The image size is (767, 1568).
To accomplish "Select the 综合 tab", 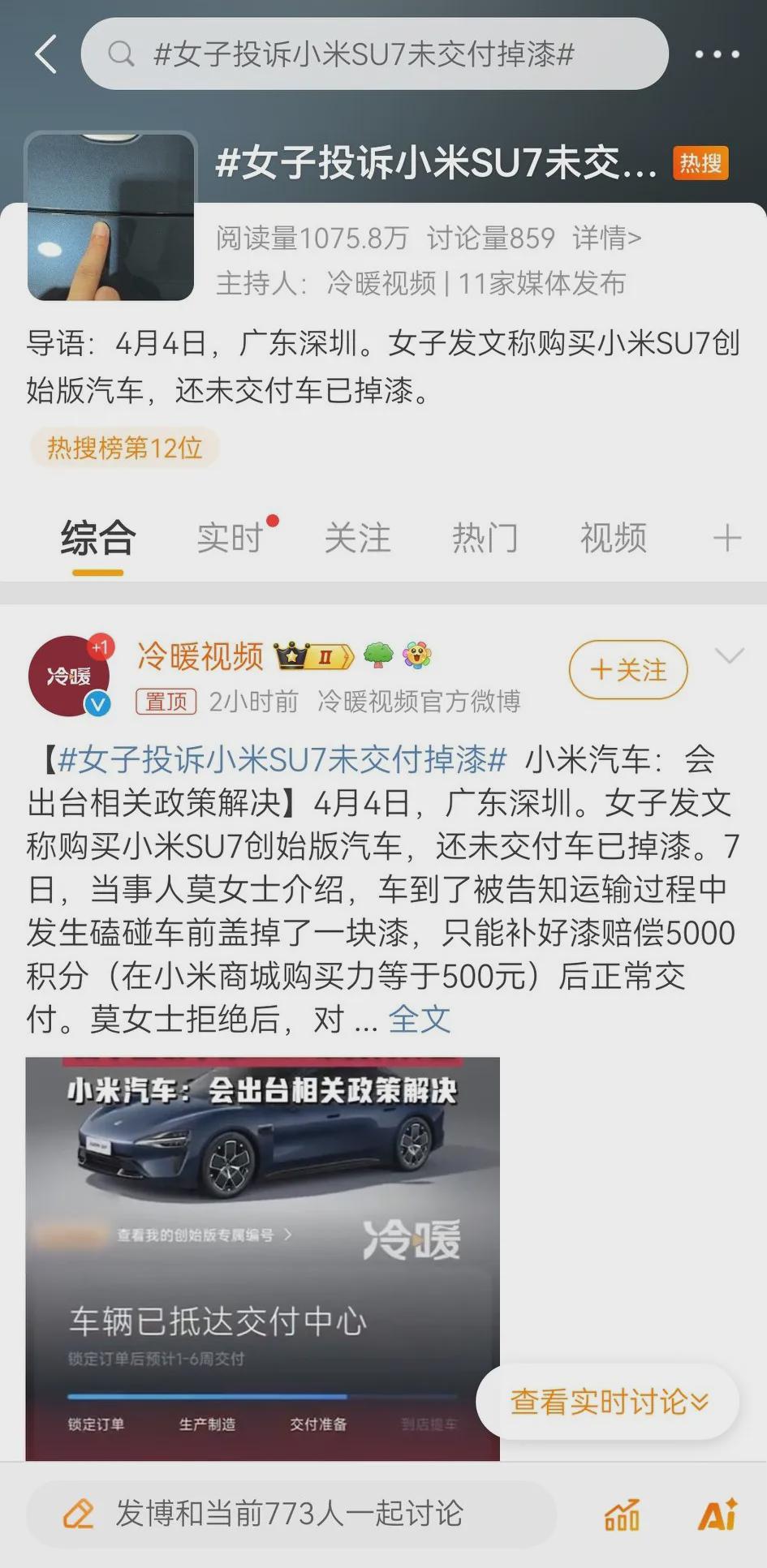I will coord(97,538).
